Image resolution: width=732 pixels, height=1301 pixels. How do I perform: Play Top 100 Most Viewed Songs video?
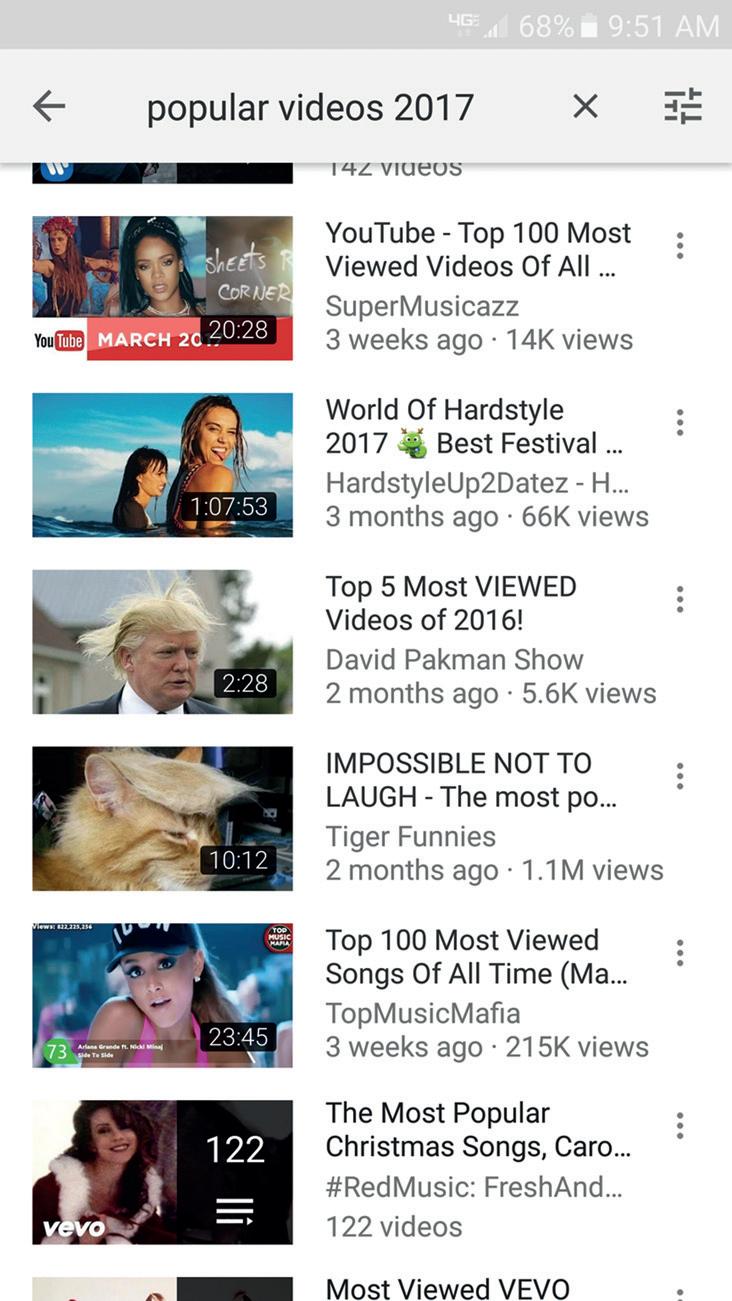tap(163, 995)
